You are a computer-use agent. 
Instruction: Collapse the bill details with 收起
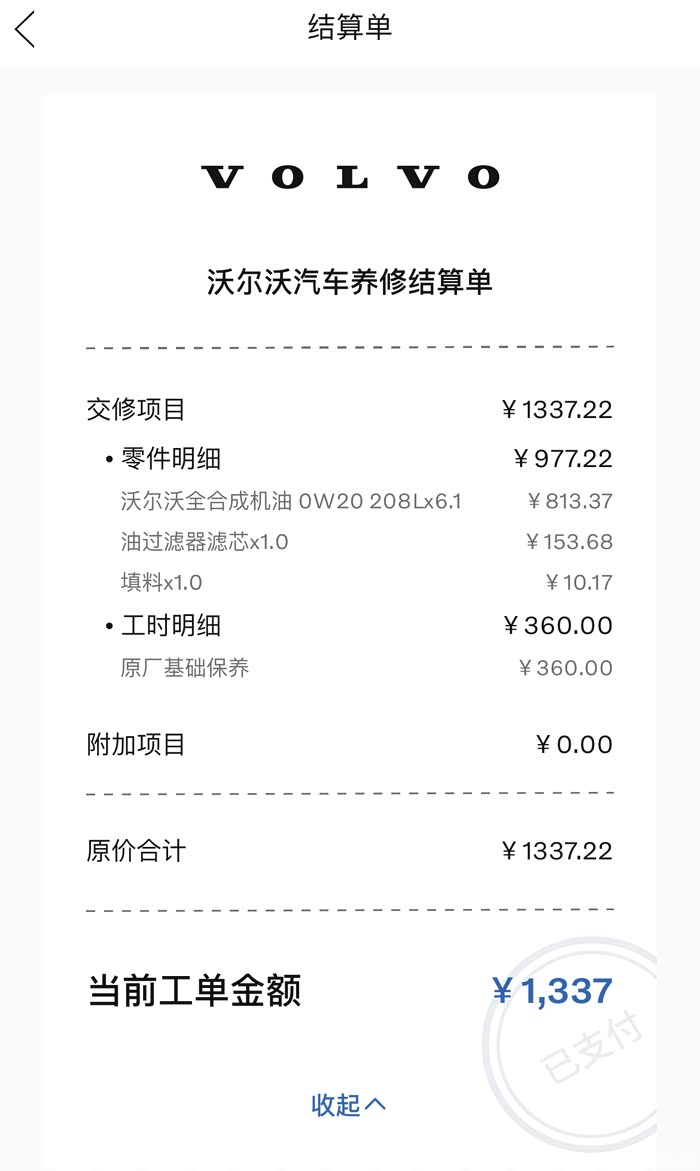click(x=348, y=1104)
